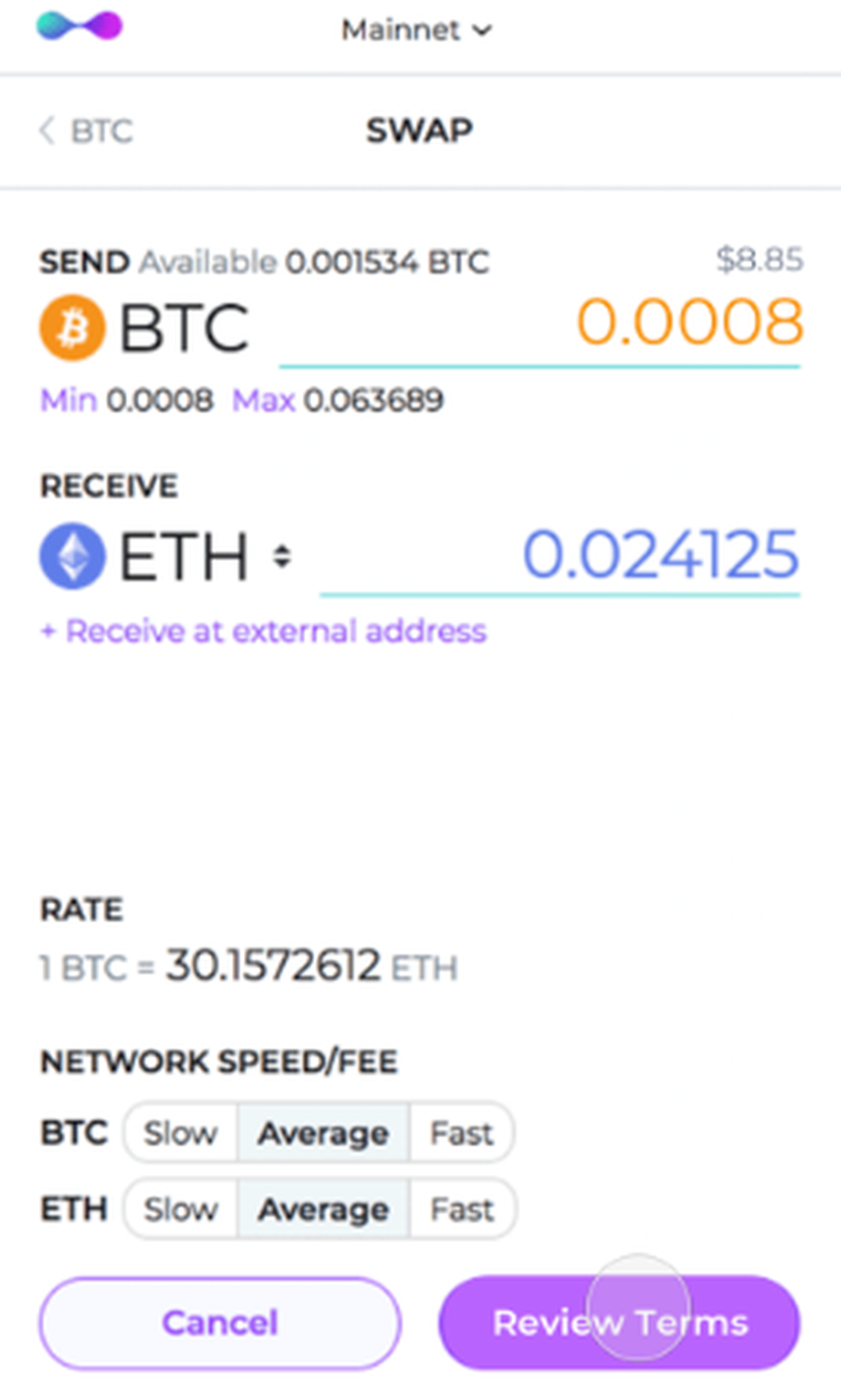The image size is (841, 1400).
Task: Go back to BTC screen
Action: pyautogui.click(x=87, y=131)
